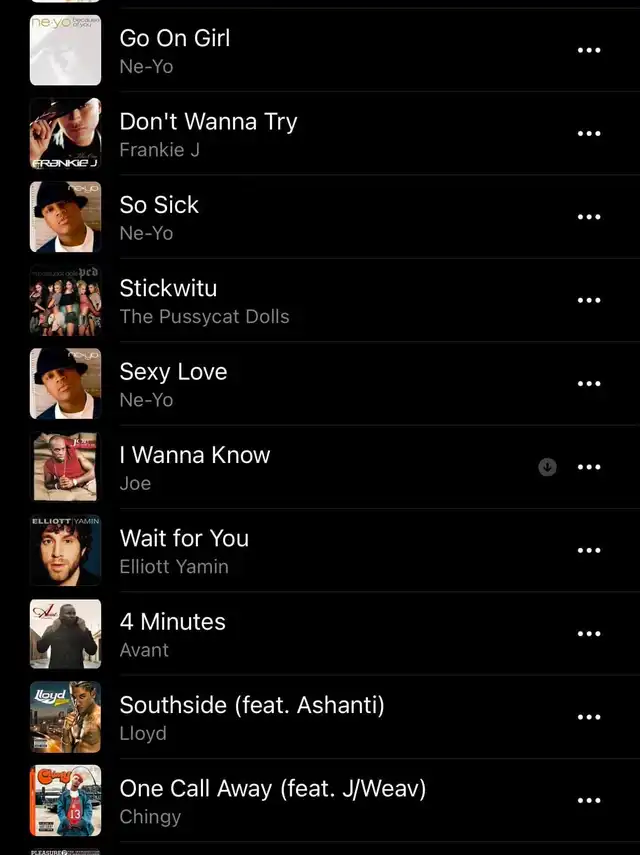
Task: Play Southside featuring Ashanti by Lloyd
Action: pos(252,717)
